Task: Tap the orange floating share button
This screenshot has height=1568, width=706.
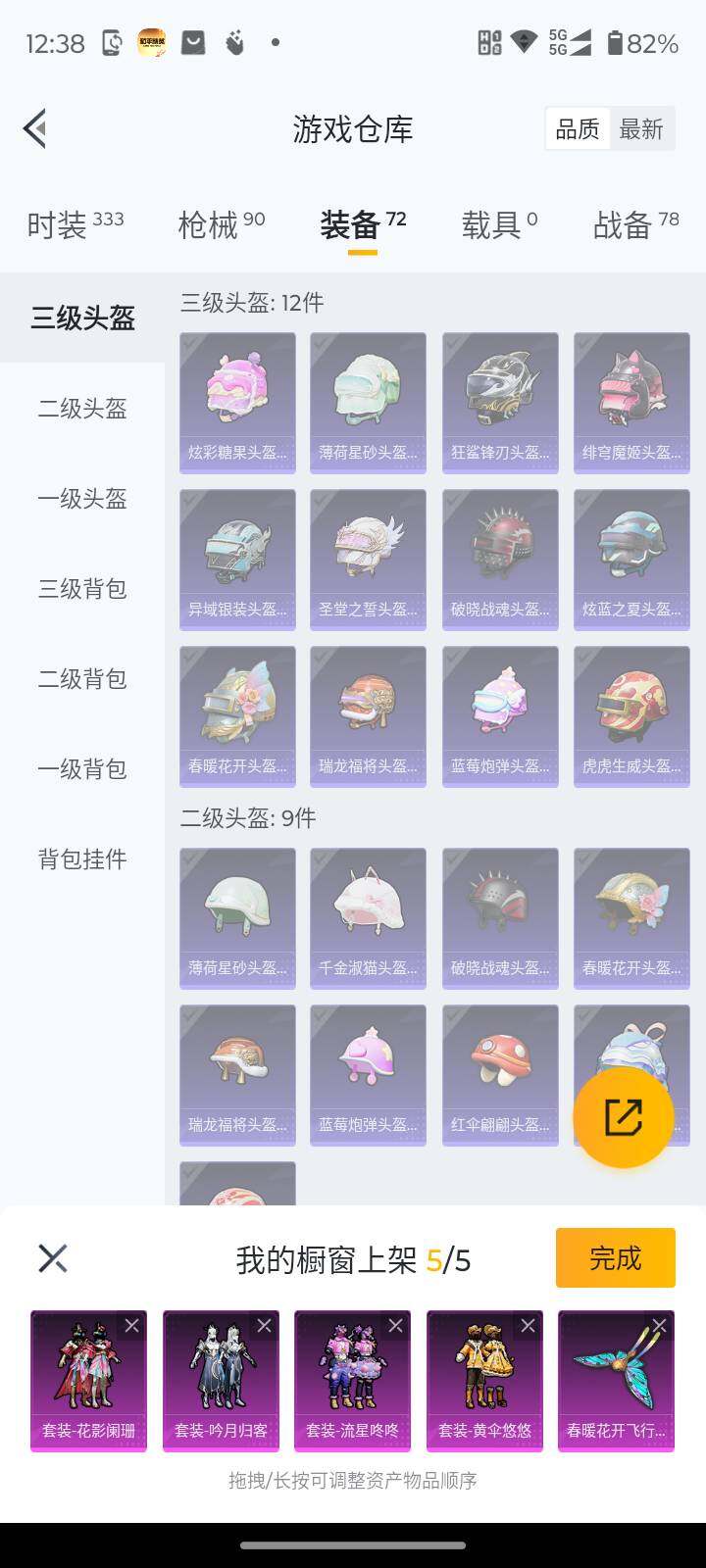Action: coord(623,1117)
